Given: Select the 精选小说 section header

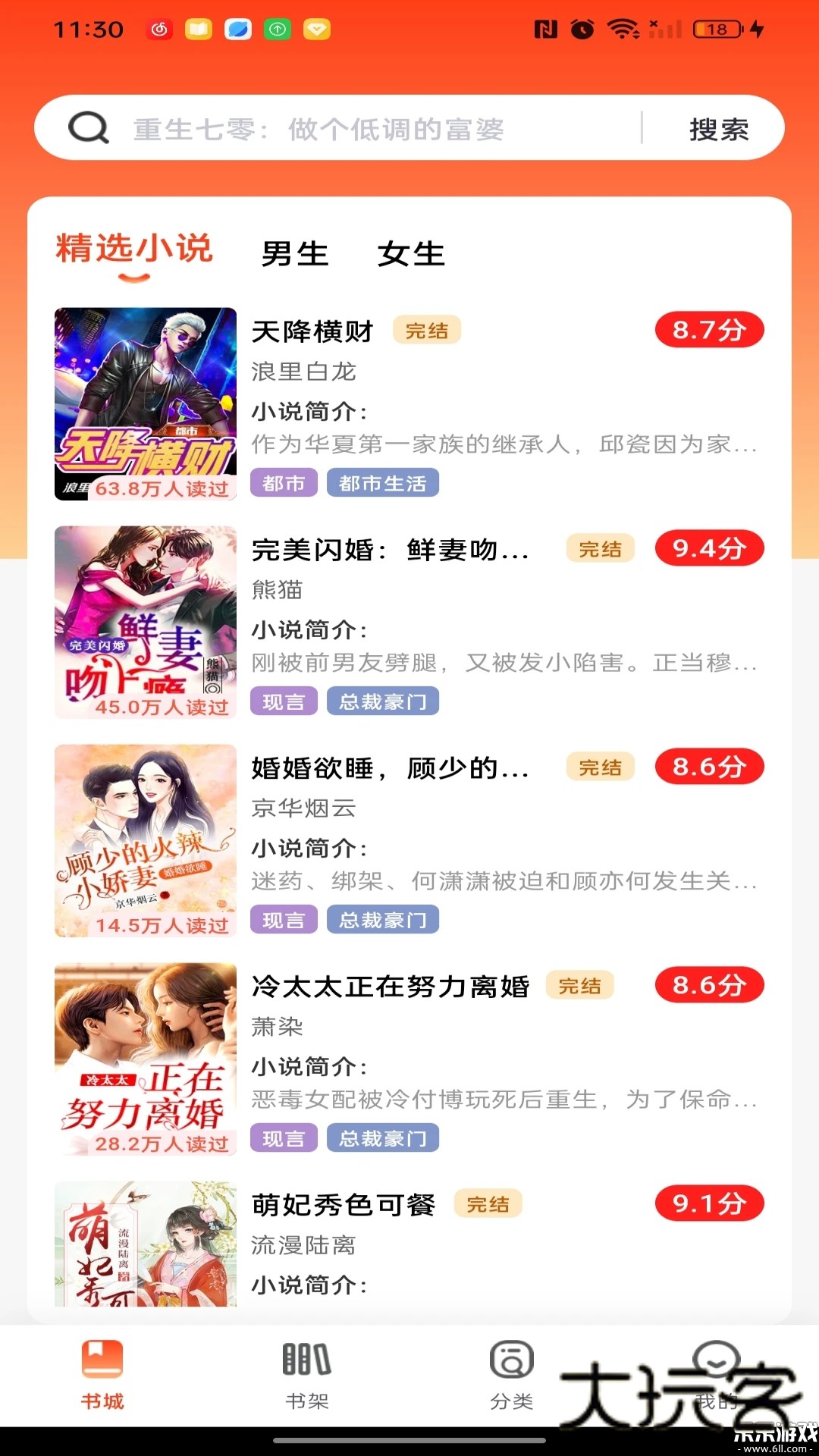Looking at the screenshot, I should click(x=133, y=248).
